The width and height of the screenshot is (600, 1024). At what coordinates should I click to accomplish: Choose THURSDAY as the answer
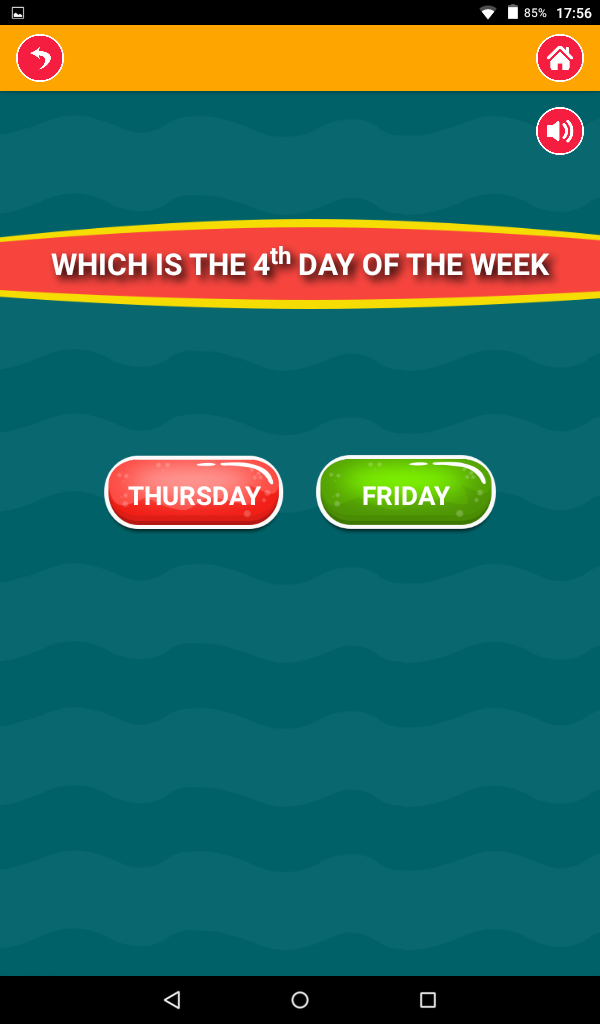pyautogui.click(x=194, y=493)
